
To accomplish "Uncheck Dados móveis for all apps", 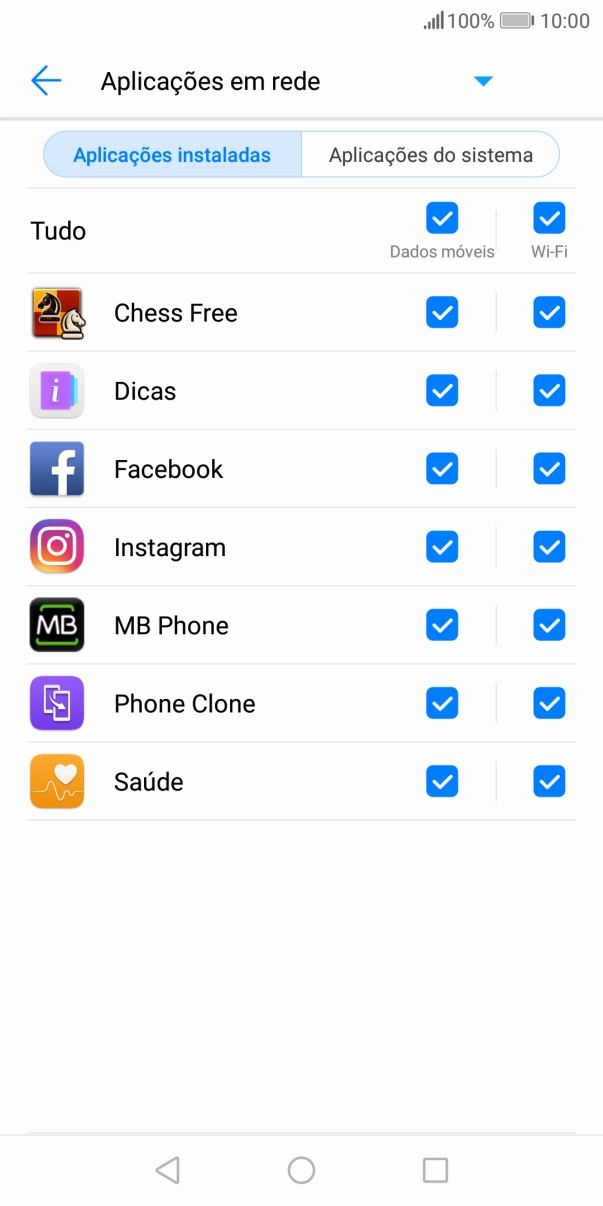I will point(442,217).
